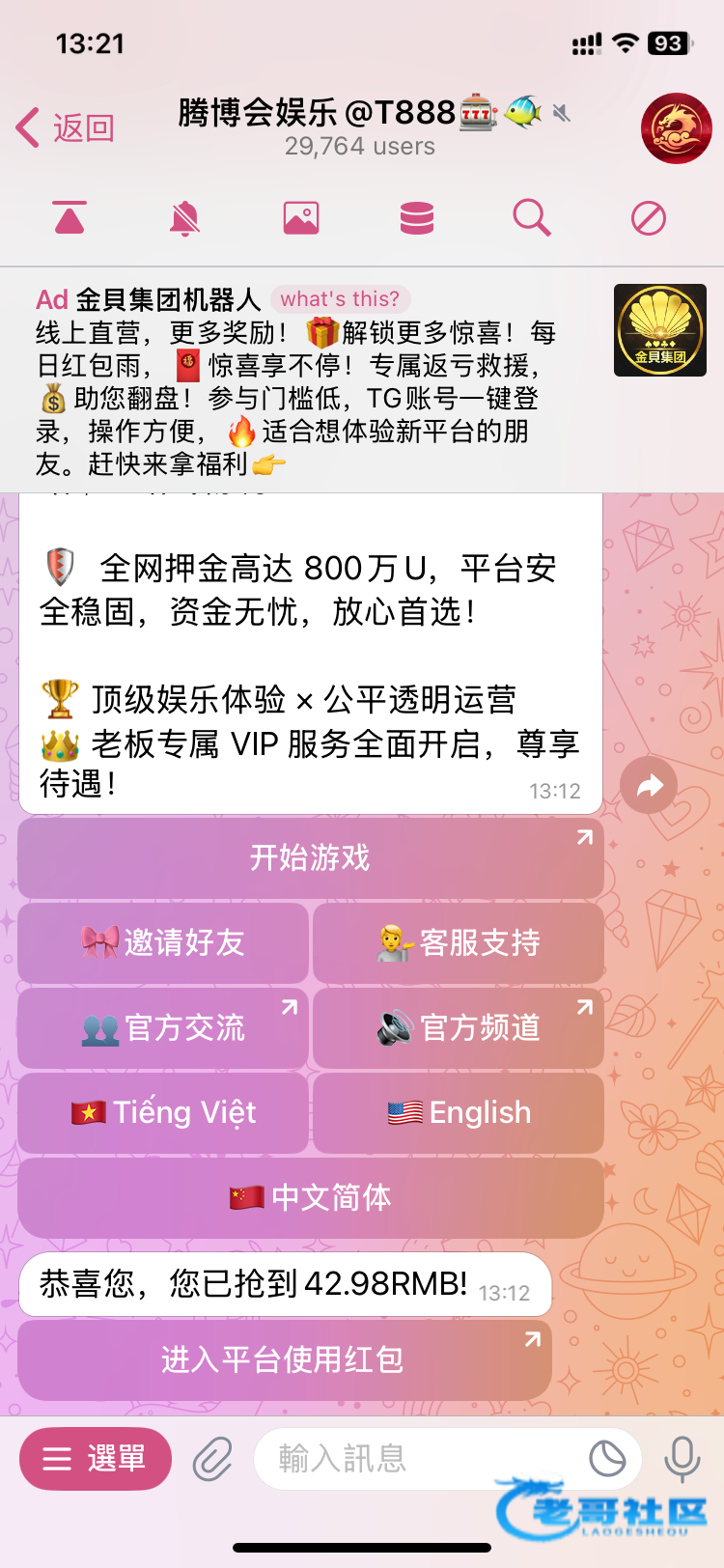Open the stacked coins toolbar icon
The height and width of the screenshot is (1568, 724).
click(417, 218)
